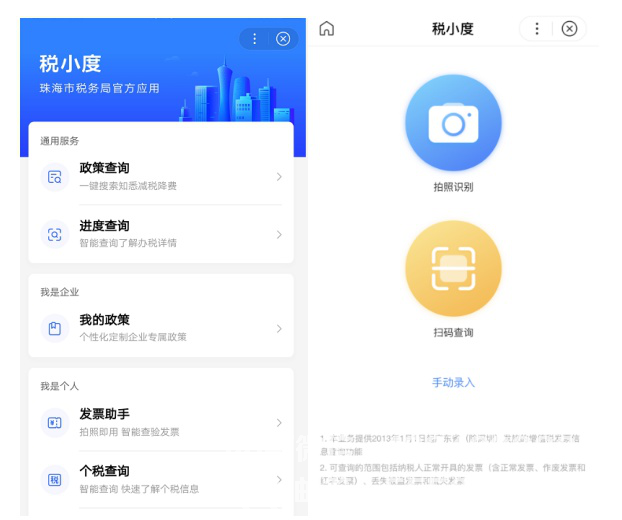Open overflow menu beside the 税小度 title
622x520 pixels.
pyautogui.click(x=538, y=29)
